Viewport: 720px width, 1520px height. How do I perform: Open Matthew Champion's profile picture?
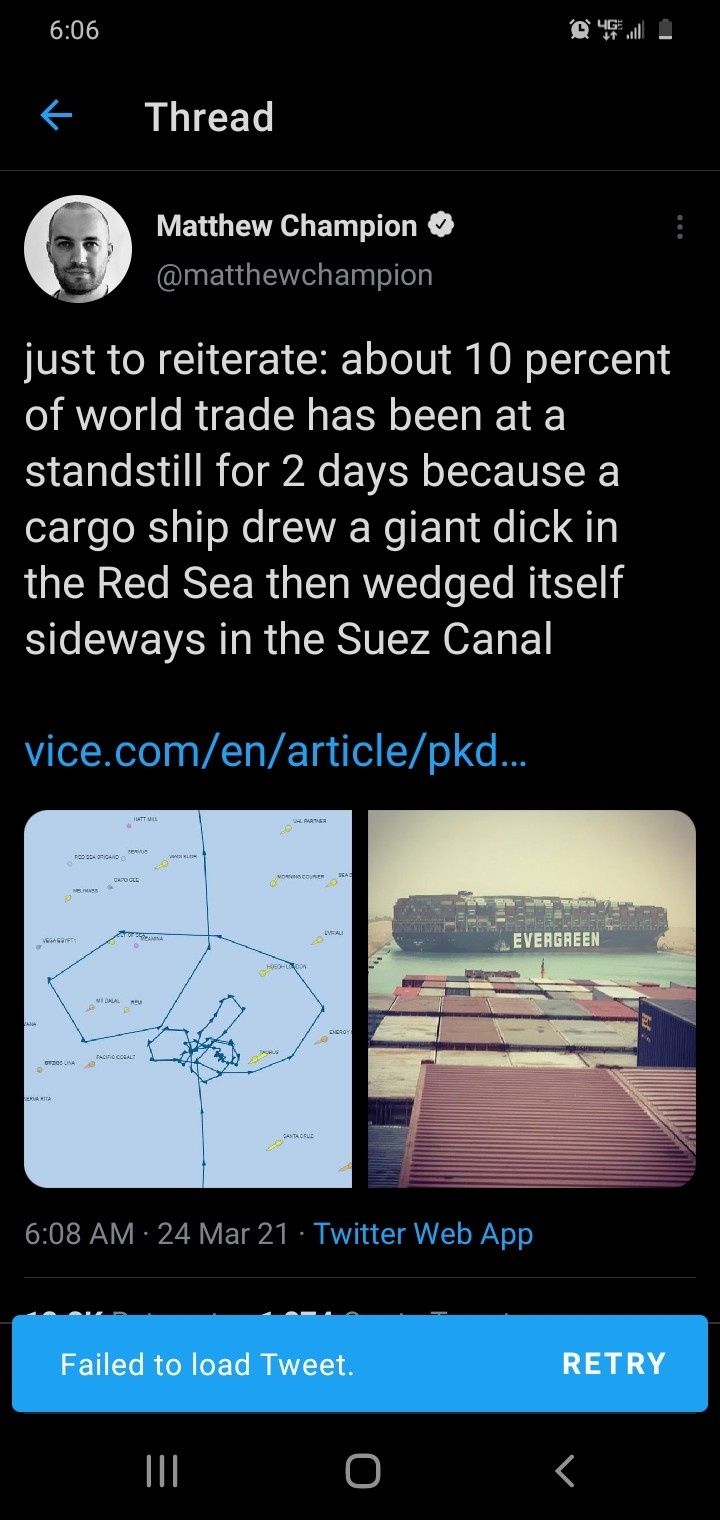pos(78,249)
